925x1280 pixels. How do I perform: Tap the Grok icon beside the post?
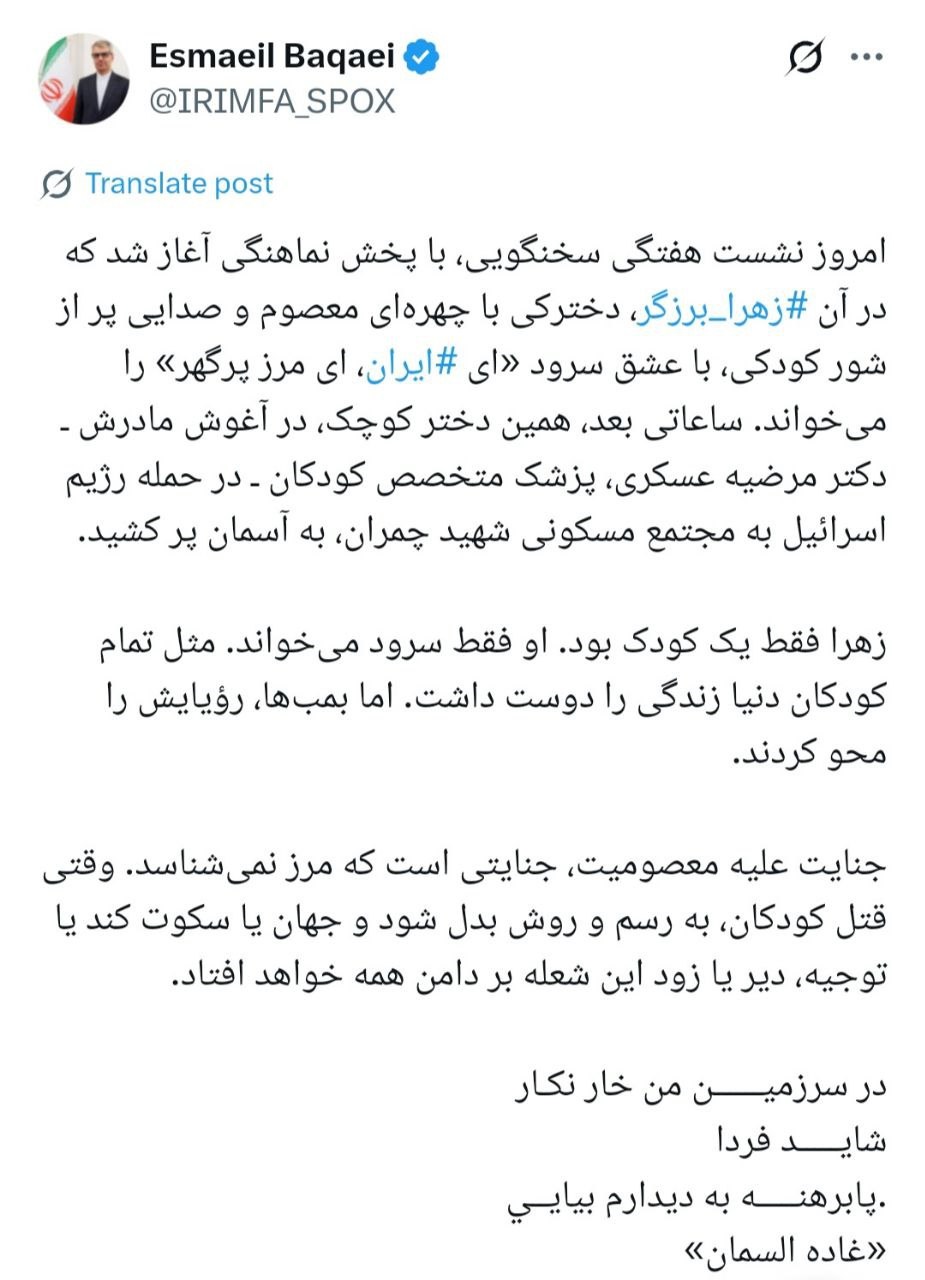tap(804, 58)
